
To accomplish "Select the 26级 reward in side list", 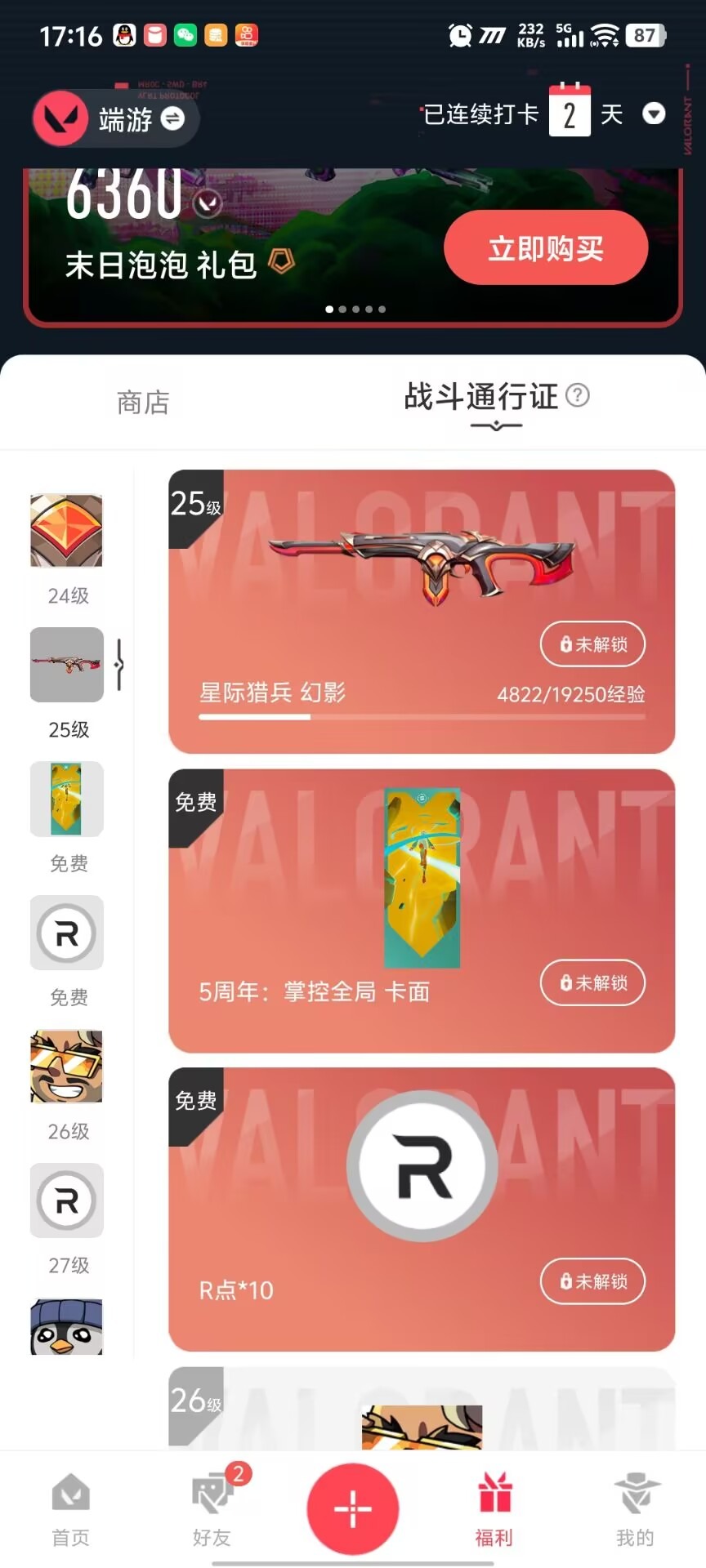I will tap(67, 1067).
